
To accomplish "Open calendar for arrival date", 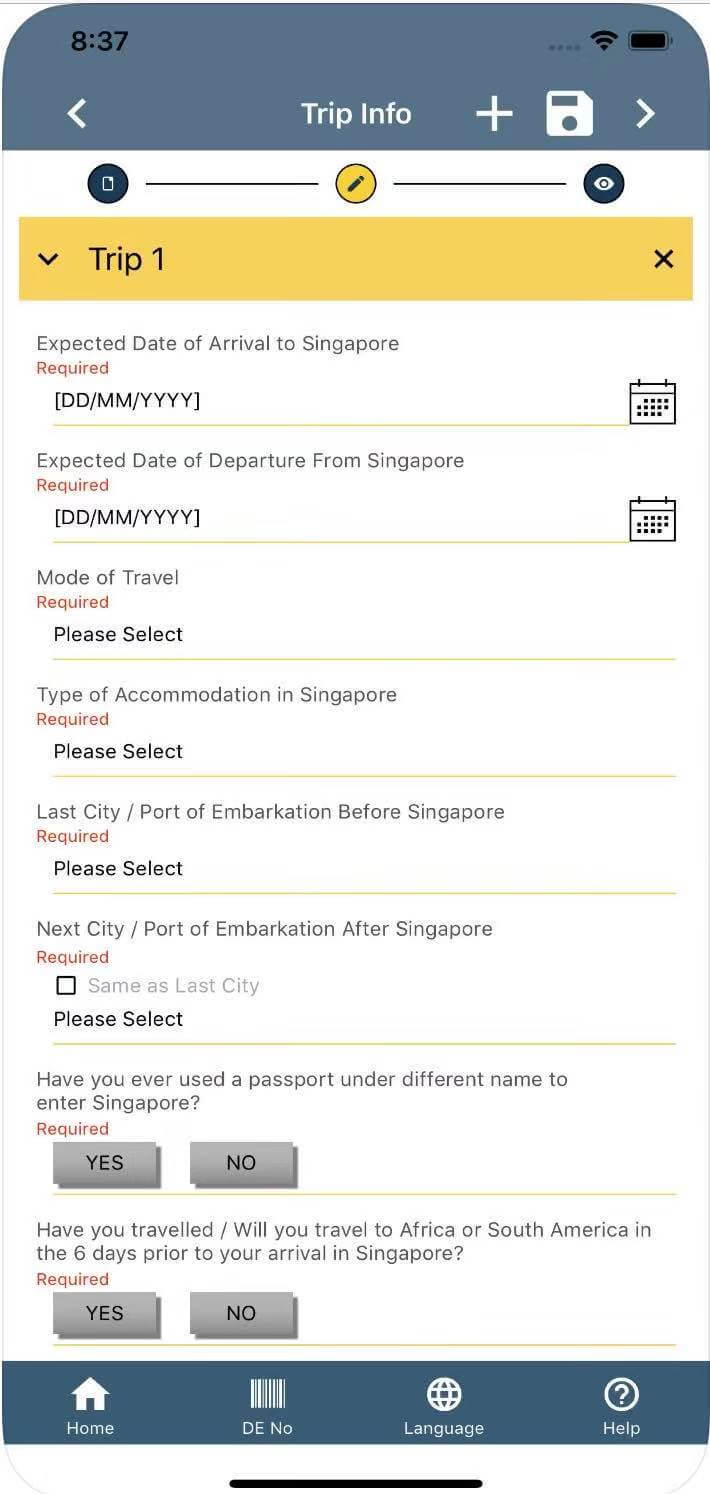I will coord(652,402).
